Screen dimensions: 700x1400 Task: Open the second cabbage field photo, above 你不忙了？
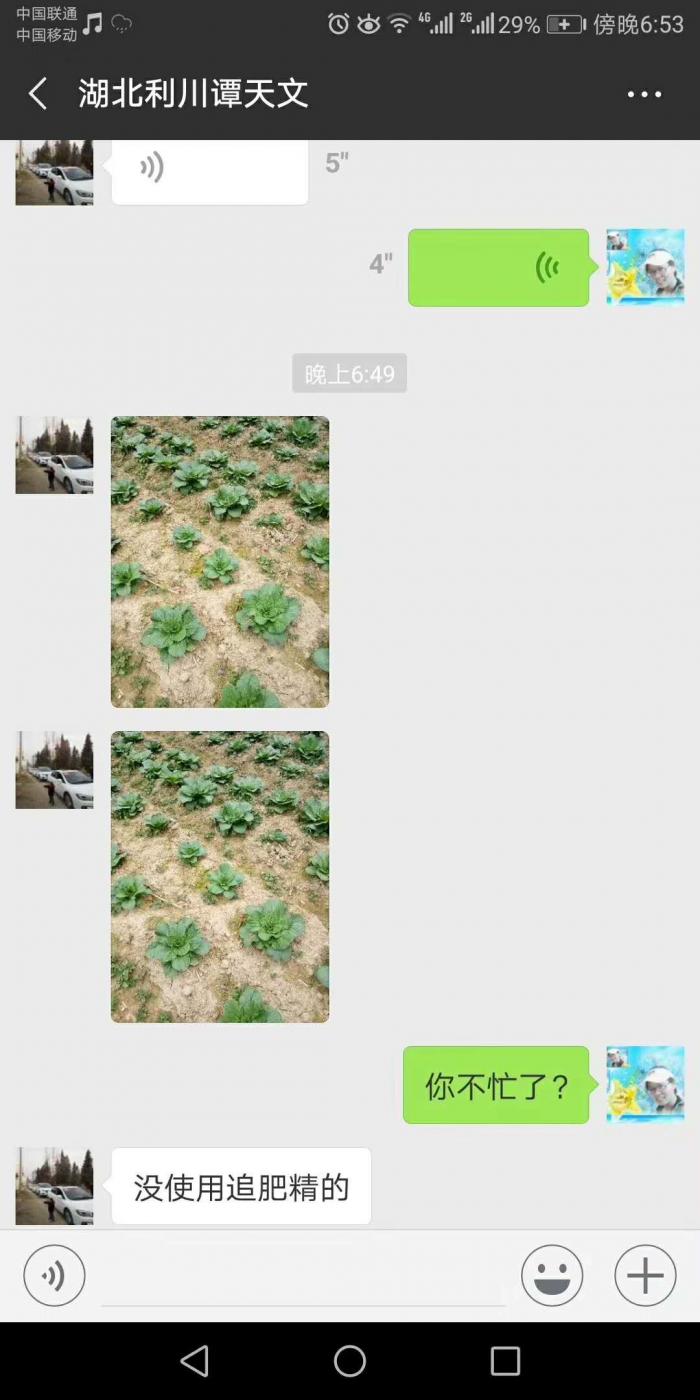click(220, 877)
